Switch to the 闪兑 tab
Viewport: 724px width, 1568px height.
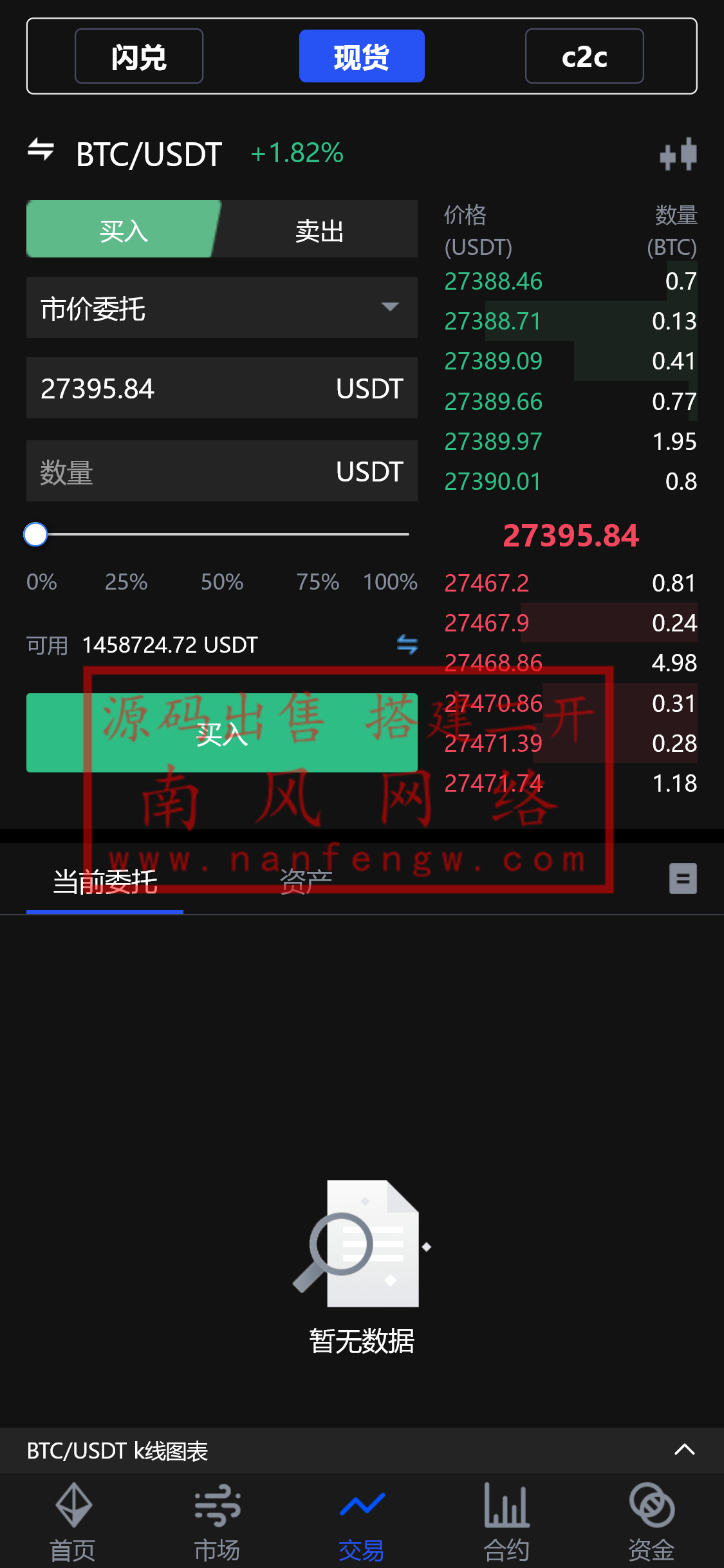click(139, 57)
